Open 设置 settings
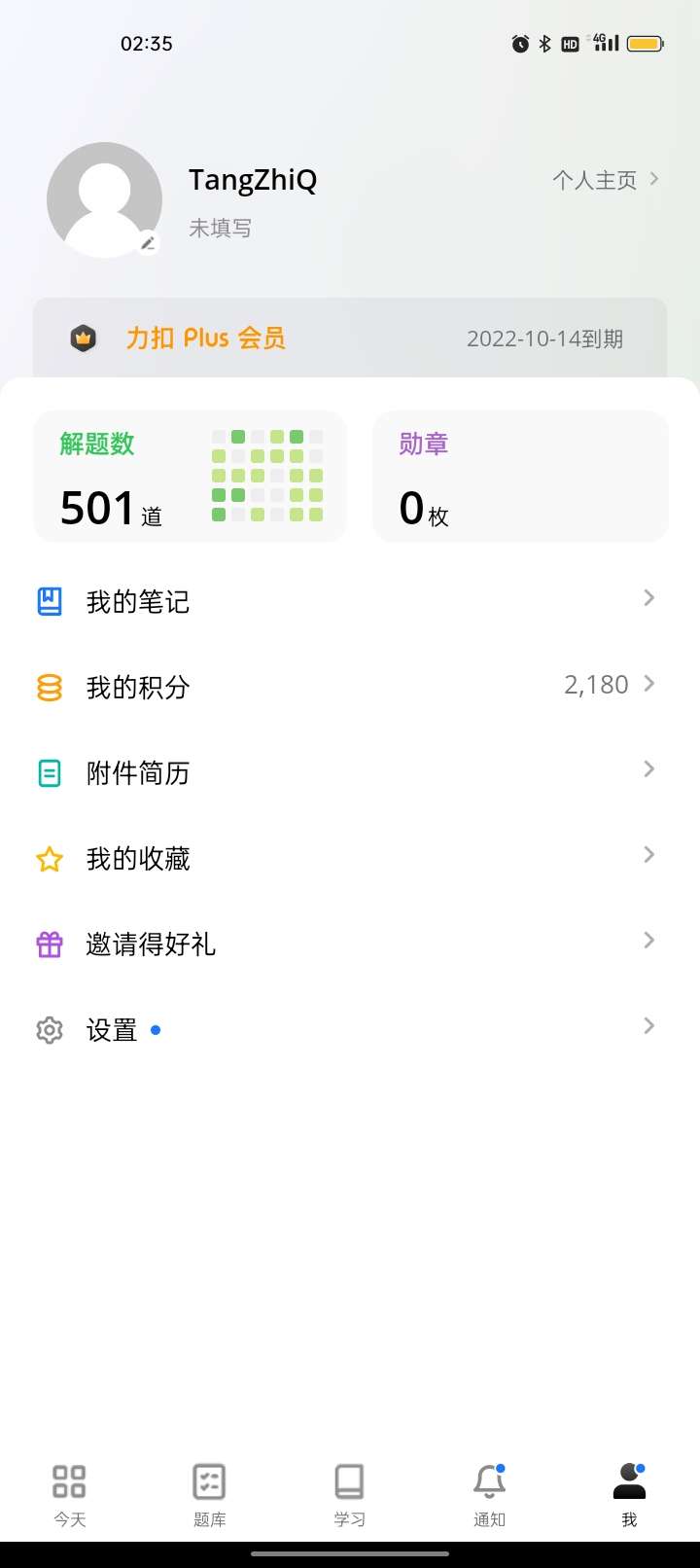Image resolution: width=700 pixels, height=1568 pixels. 350,1029
